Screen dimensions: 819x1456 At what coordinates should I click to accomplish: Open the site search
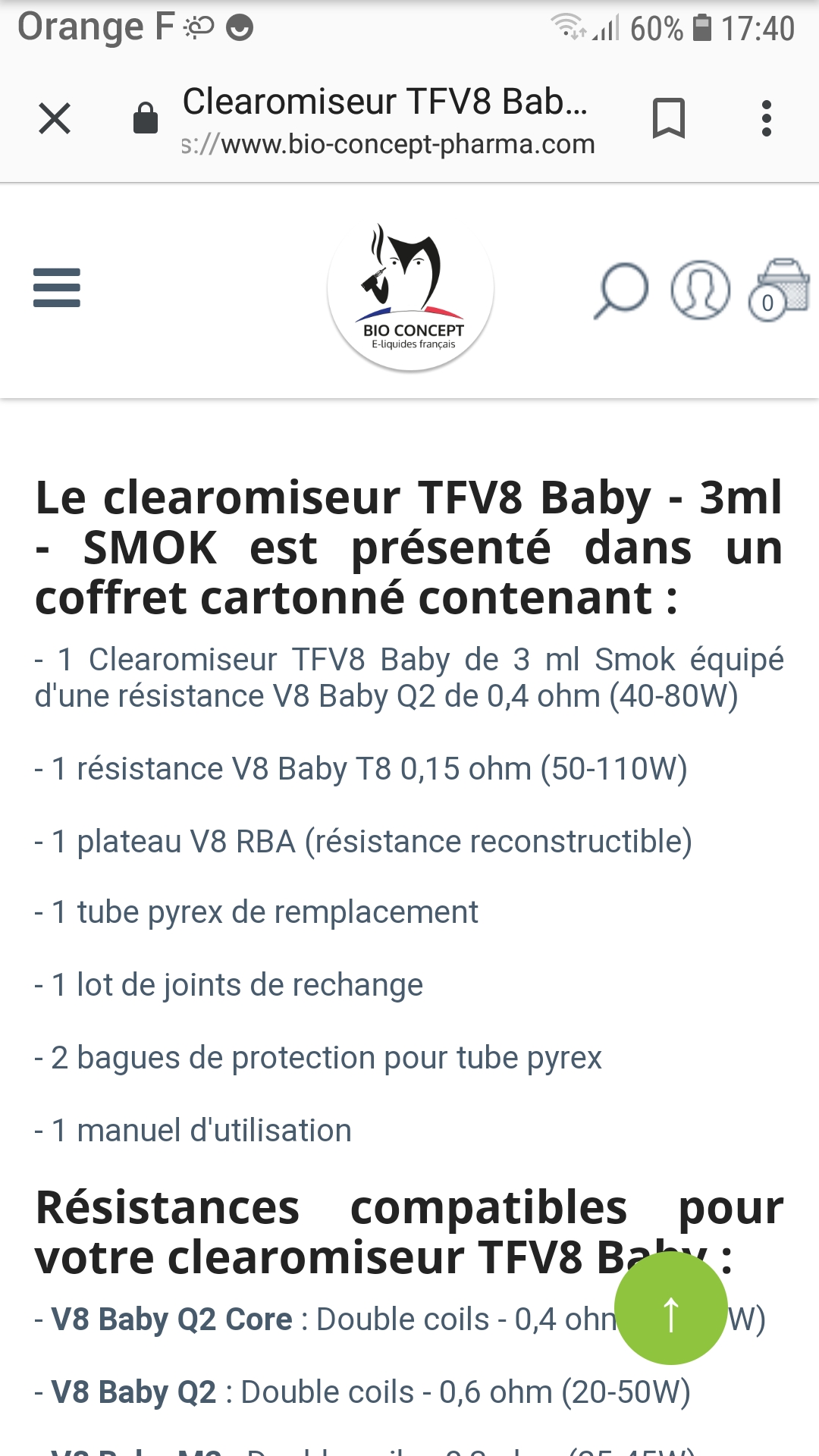622,290
